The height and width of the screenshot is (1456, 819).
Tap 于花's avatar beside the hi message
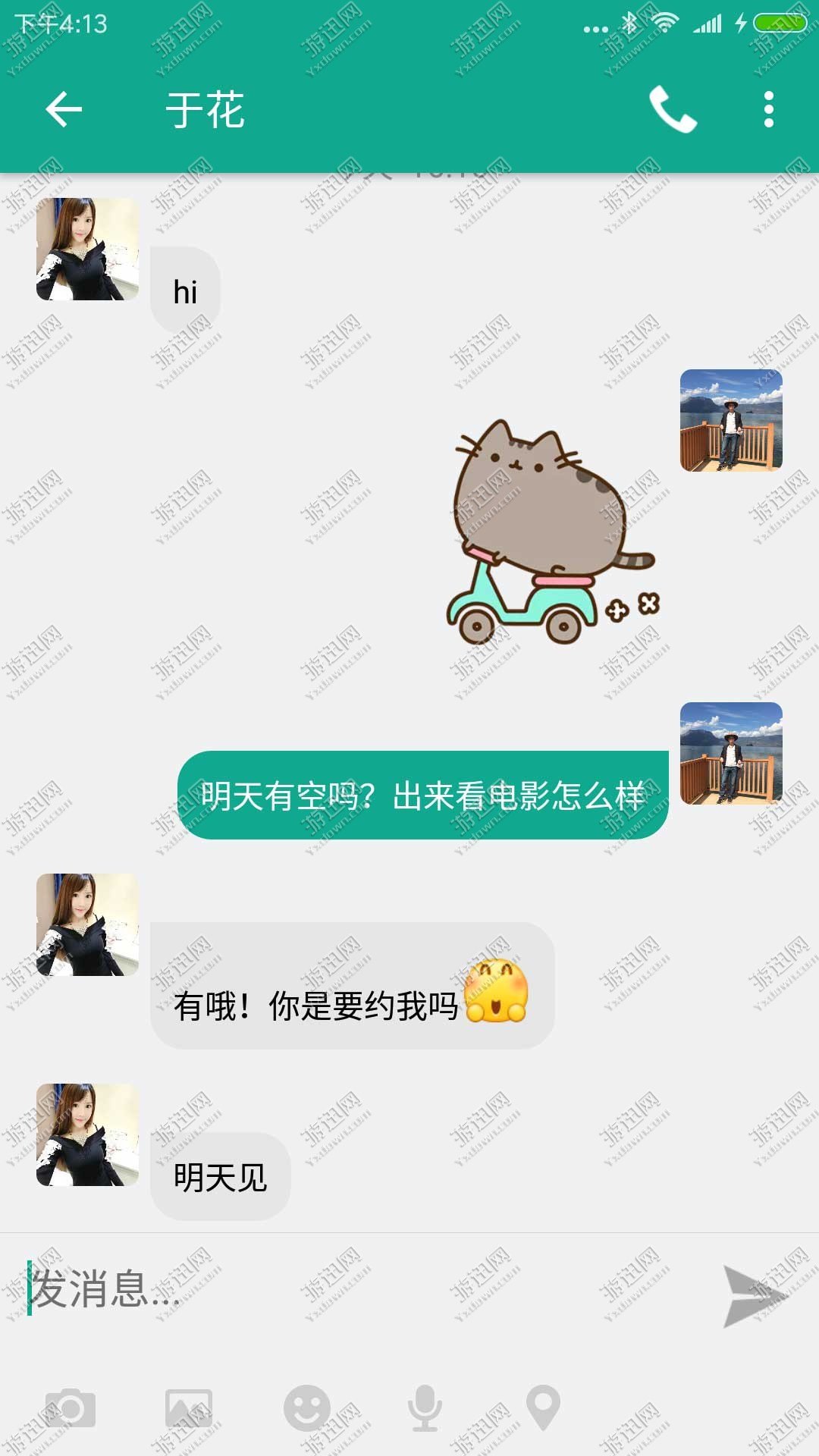pos(87,249)
